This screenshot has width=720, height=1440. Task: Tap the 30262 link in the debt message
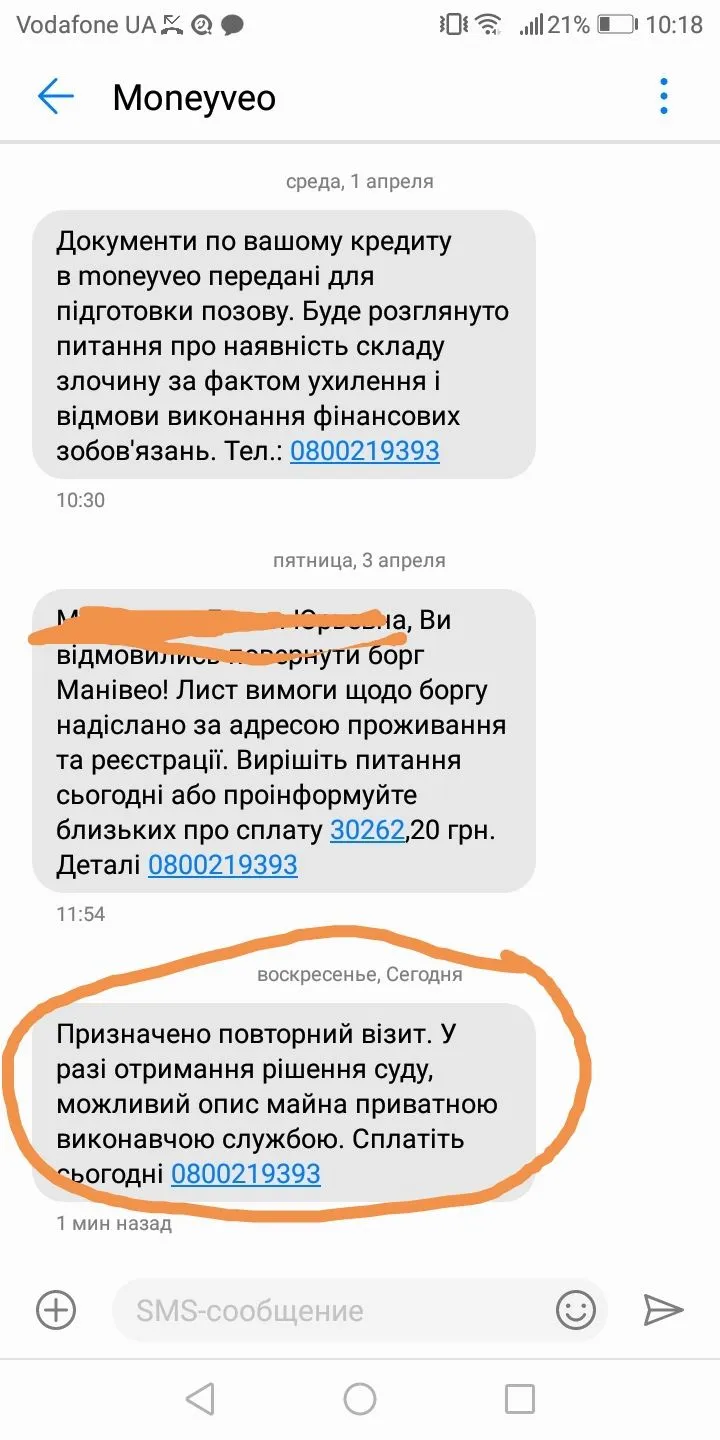[x=367, y=829]
